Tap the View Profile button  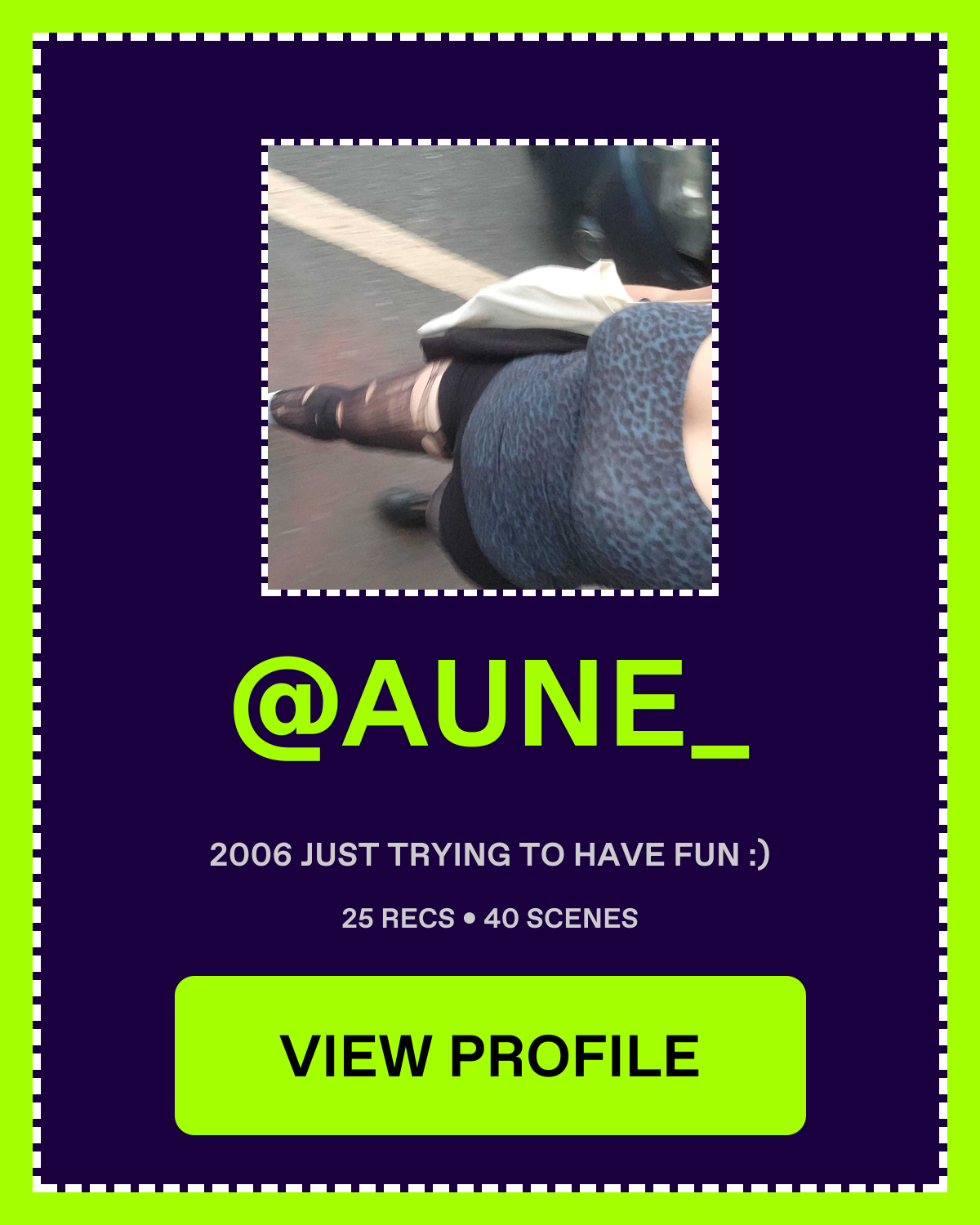coord(490,1055)
